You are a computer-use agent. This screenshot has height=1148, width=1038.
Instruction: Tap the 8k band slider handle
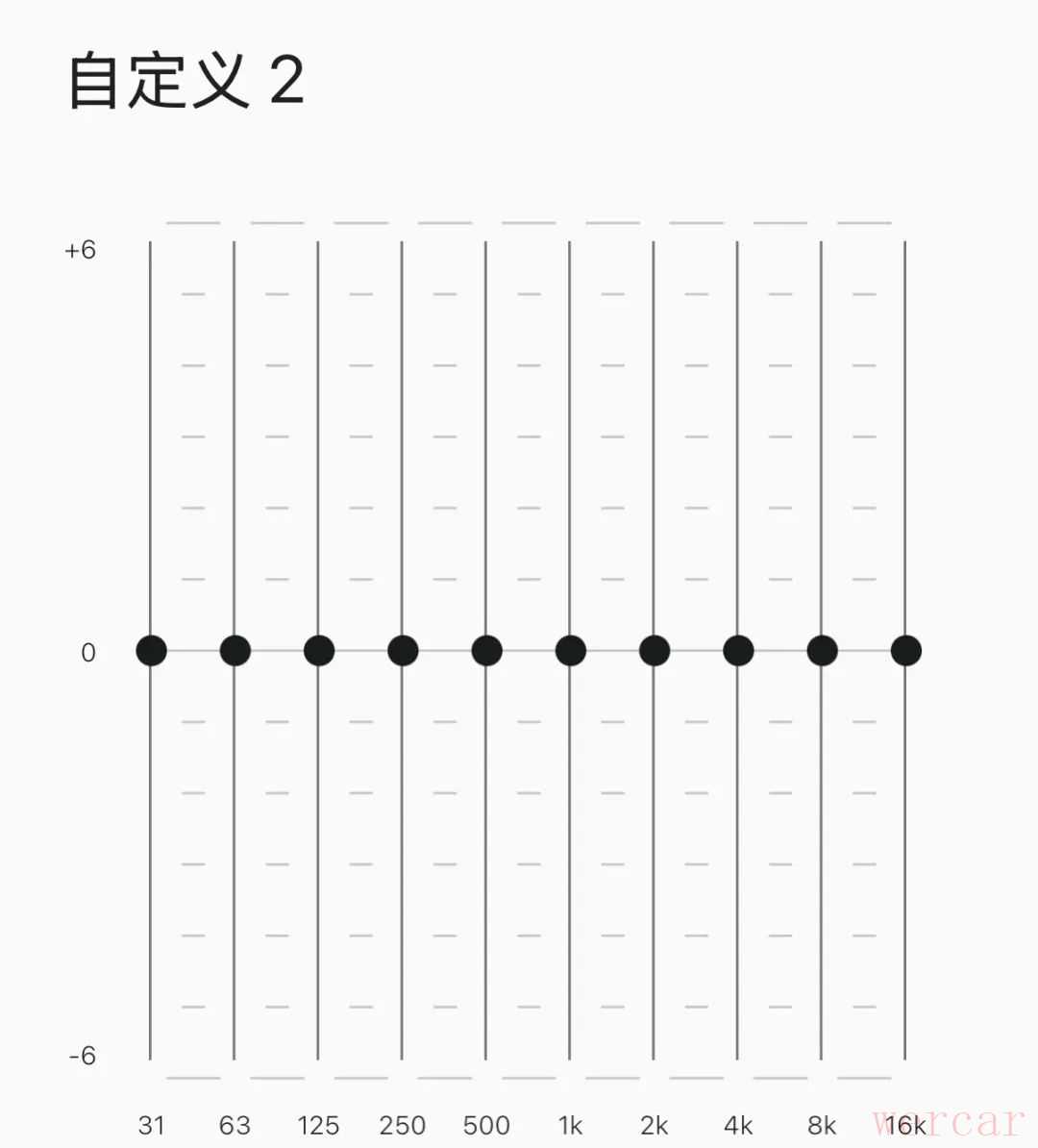pyautogui.click(x=822, y=651)
